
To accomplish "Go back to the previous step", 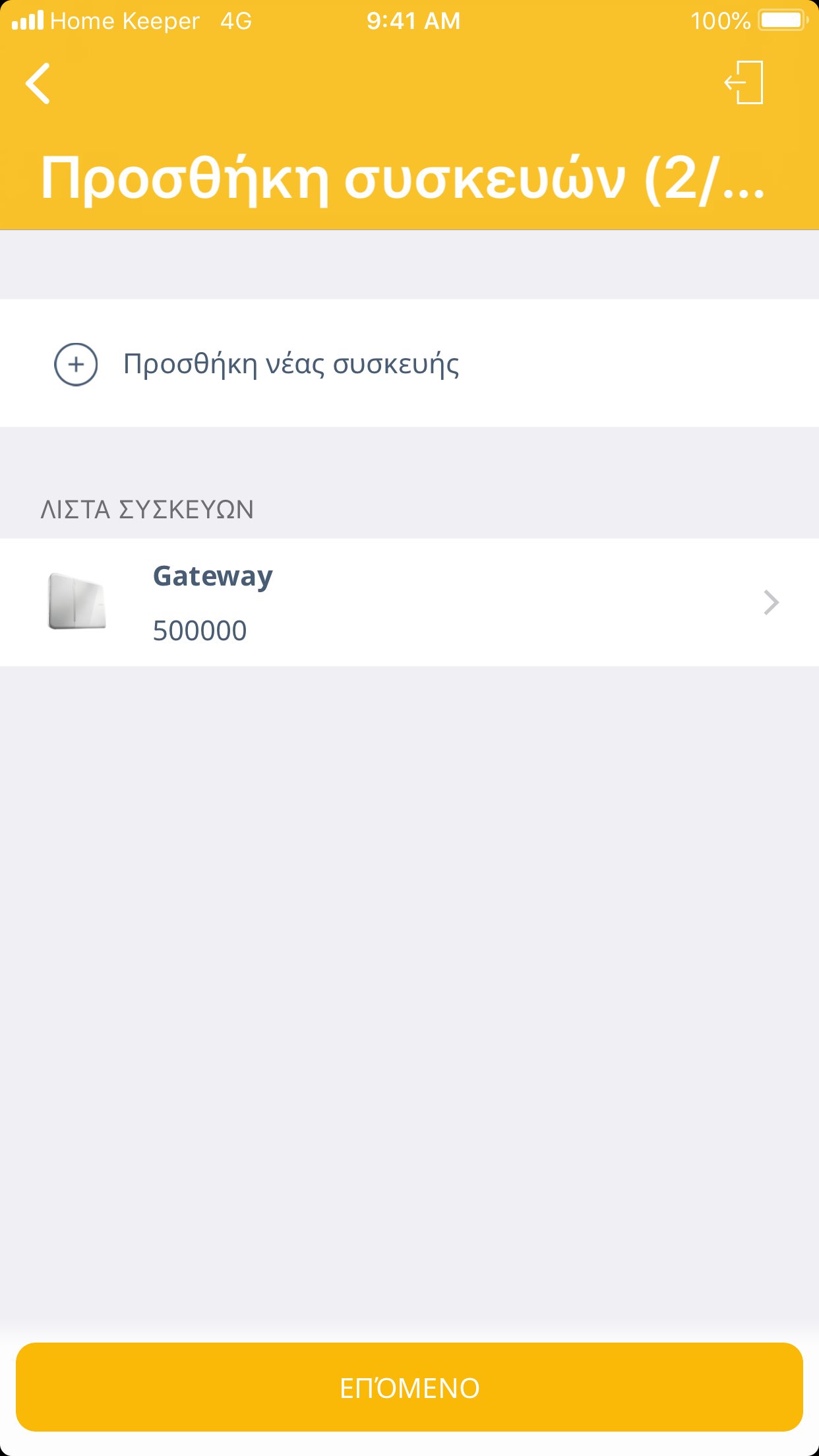I will coord(38,84).
